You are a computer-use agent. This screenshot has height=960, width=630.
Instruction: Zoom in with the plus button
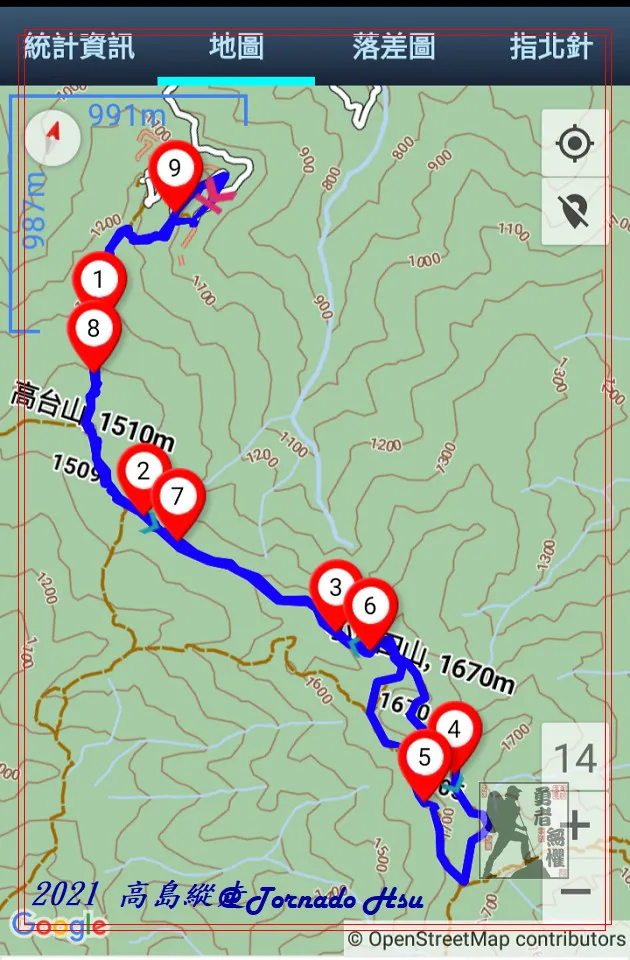(x=578, y=826)
